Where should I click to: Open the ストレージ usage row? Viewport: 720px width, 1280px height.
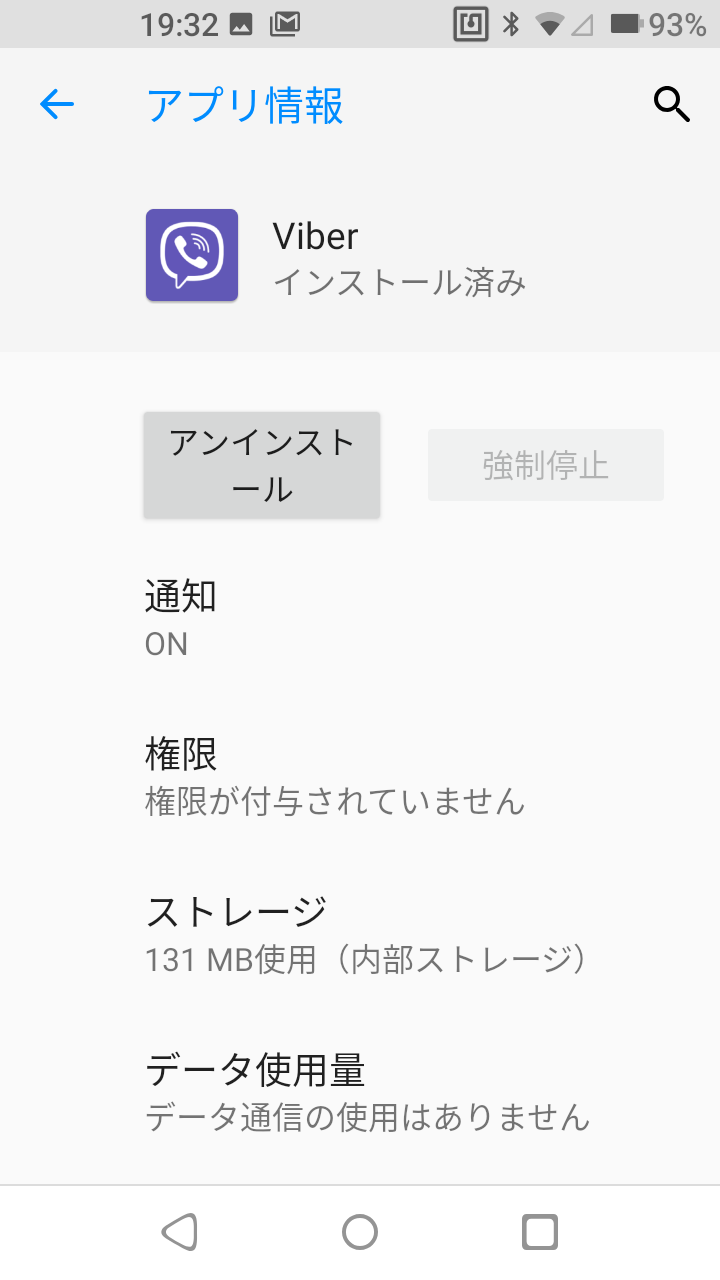tap(360, 934)
